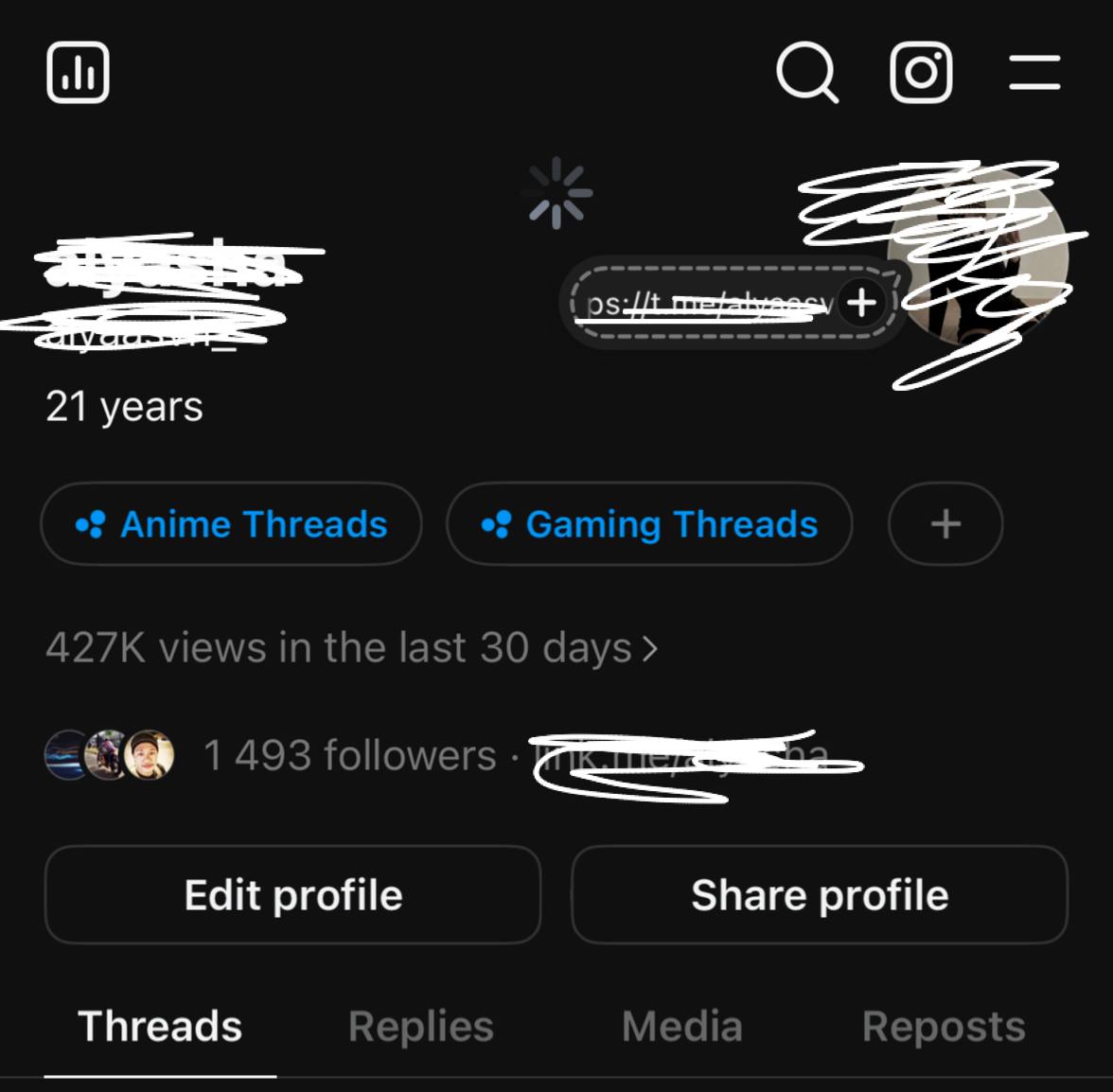Switch to the Reposts tab
This screenshot has height=1092, width=1113.
point(944,1027)
